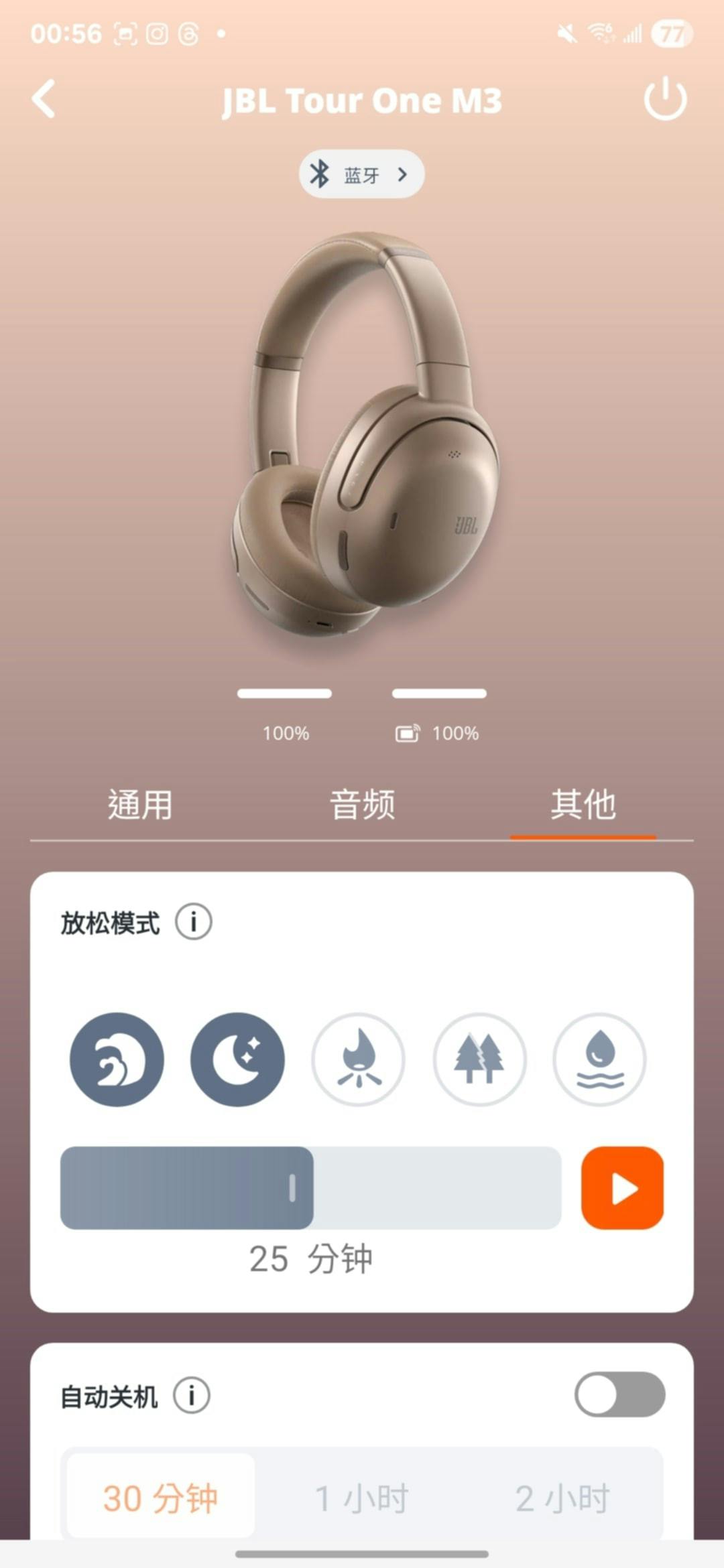The width and height of the screenshot is (724, 1568).
Task: Enable the forest trees relax sound
Action: (x=479, y=1059)
